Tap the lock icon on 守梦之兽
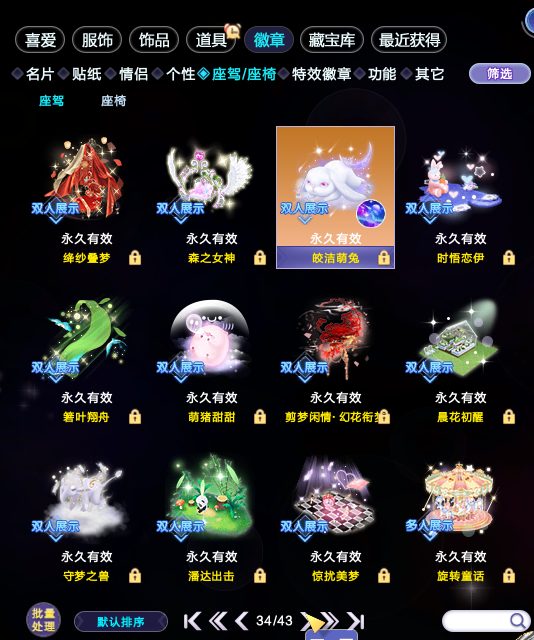This screenshot has height=640, width=534. [135, 576]
